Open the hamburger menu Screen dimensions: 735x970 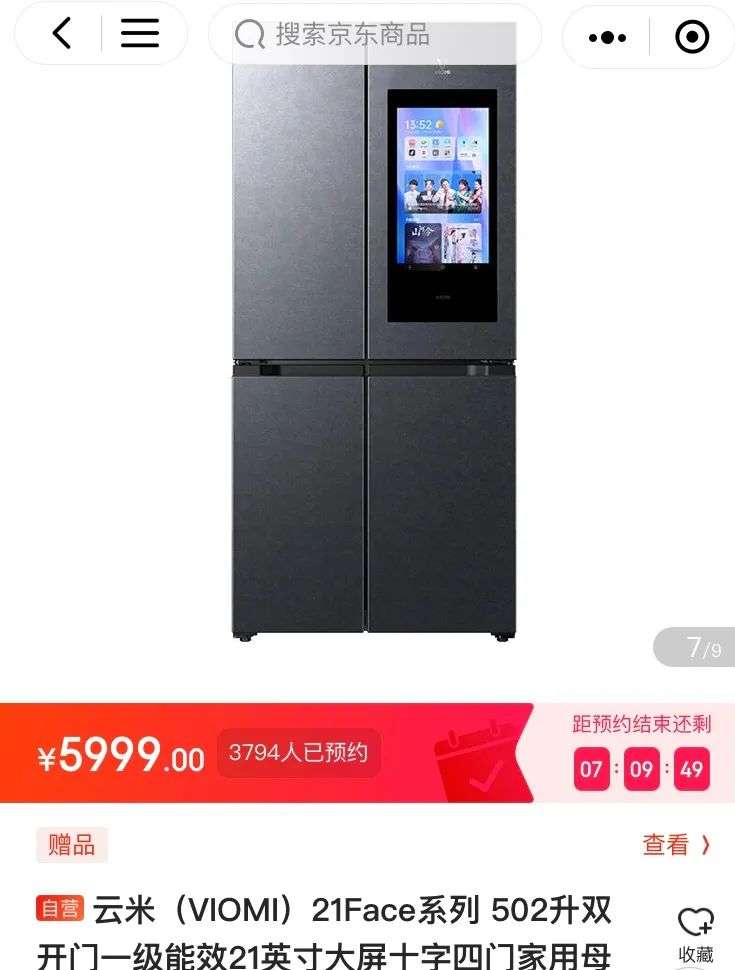point(140,34)
